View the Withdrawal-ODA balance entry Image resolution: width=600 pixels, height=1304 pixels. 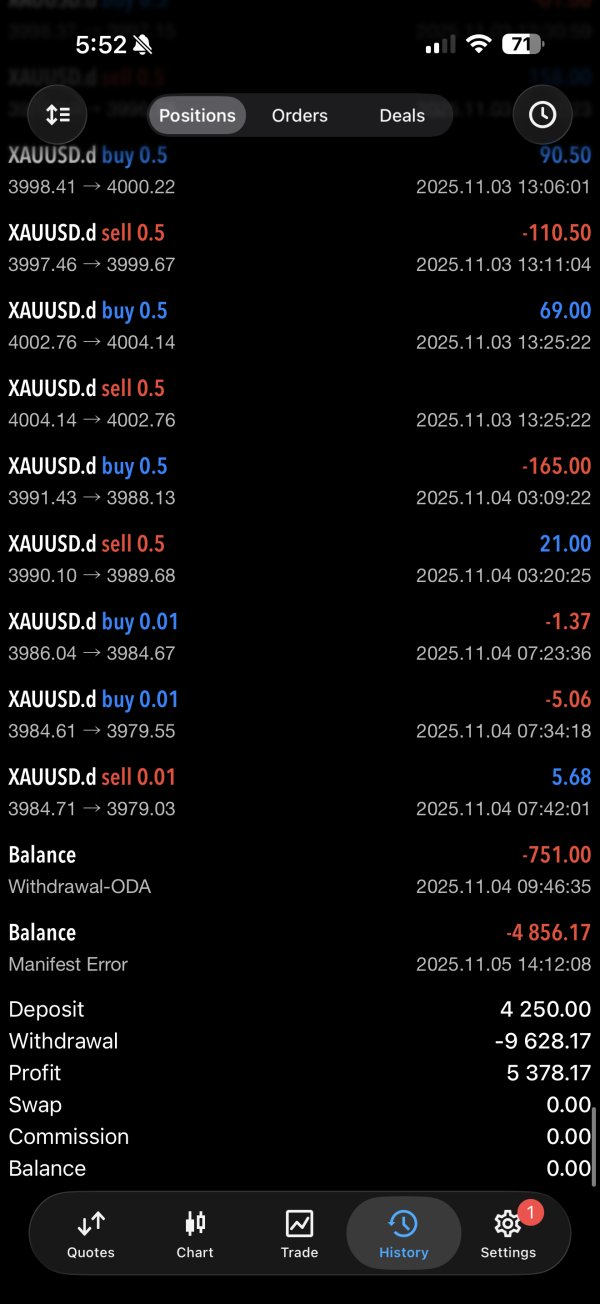click(300, 870)
